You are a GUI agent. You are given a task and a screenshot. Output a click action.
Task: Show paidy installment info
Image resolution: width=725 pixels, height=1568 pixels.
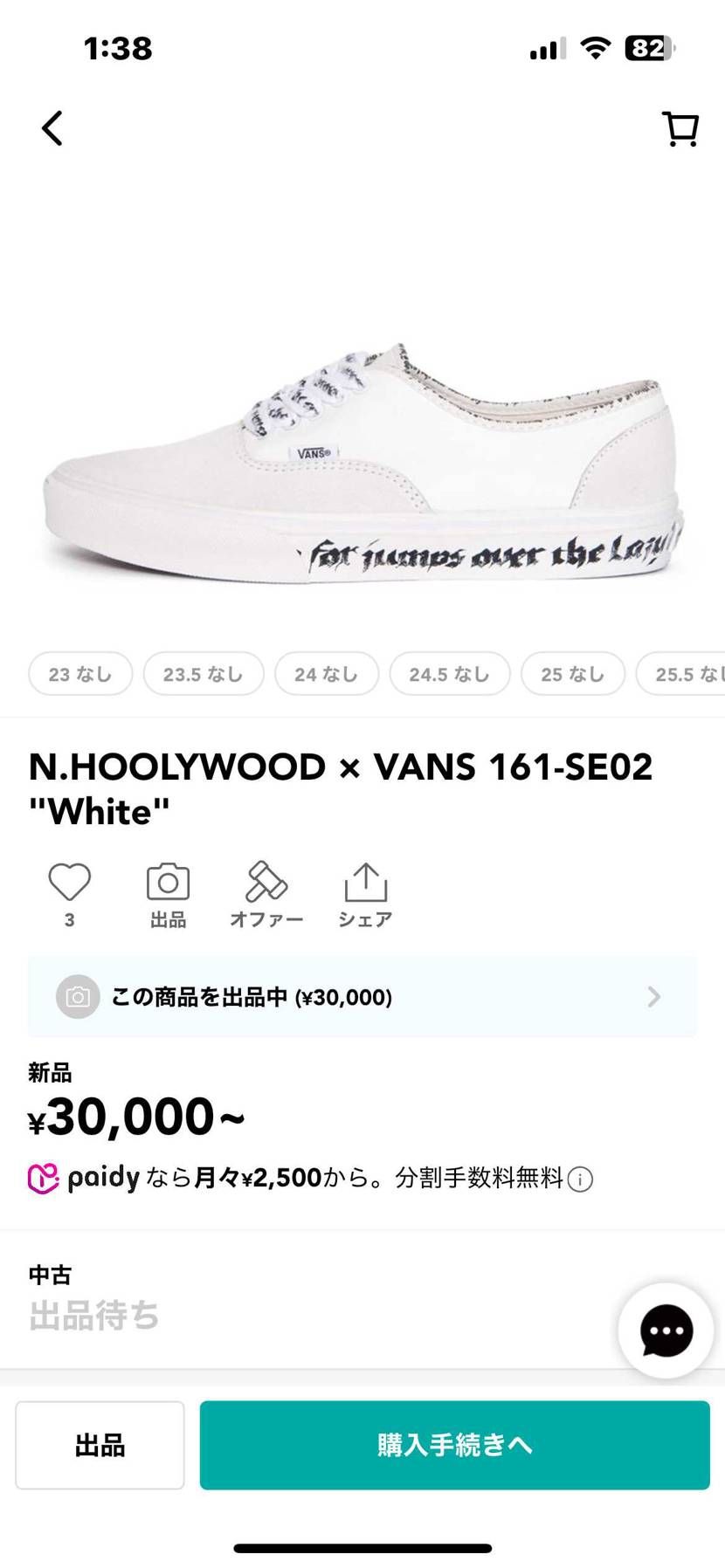(580, 1179)
